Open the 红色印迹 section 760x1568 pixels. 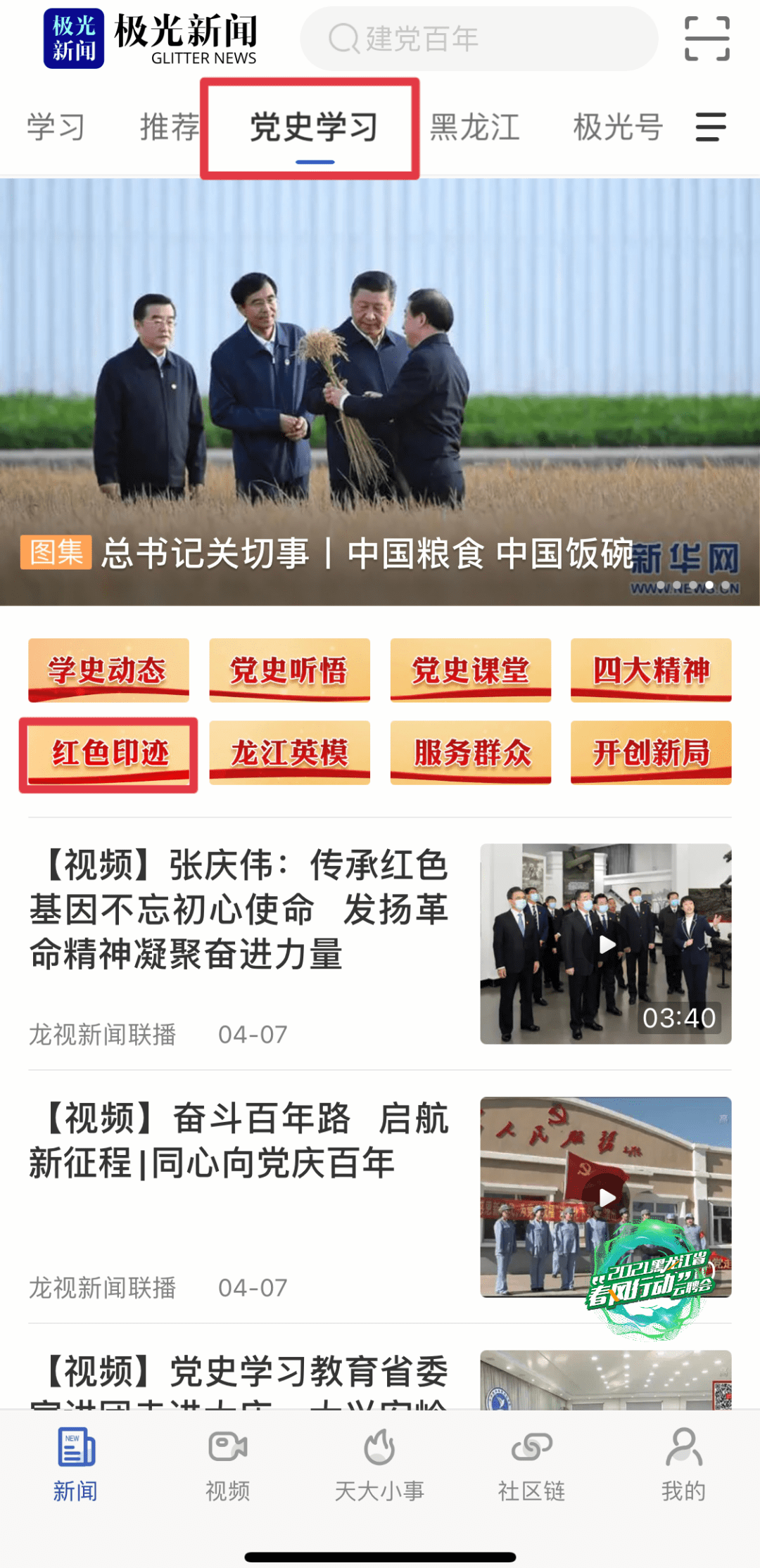[x=108, y=751]
